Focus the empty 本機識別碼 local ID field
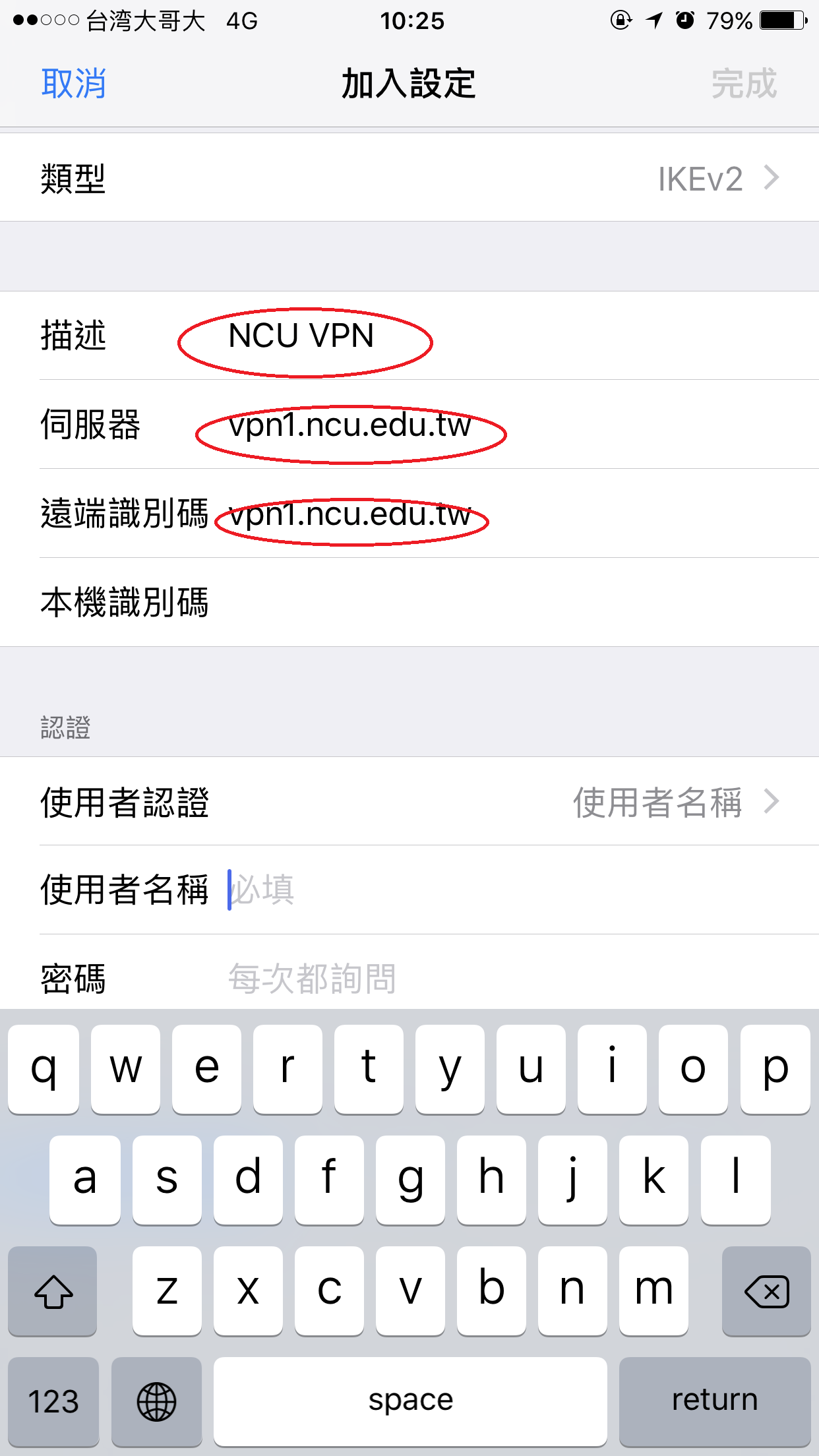The image size is (819, 1456). tap(501, 602)
